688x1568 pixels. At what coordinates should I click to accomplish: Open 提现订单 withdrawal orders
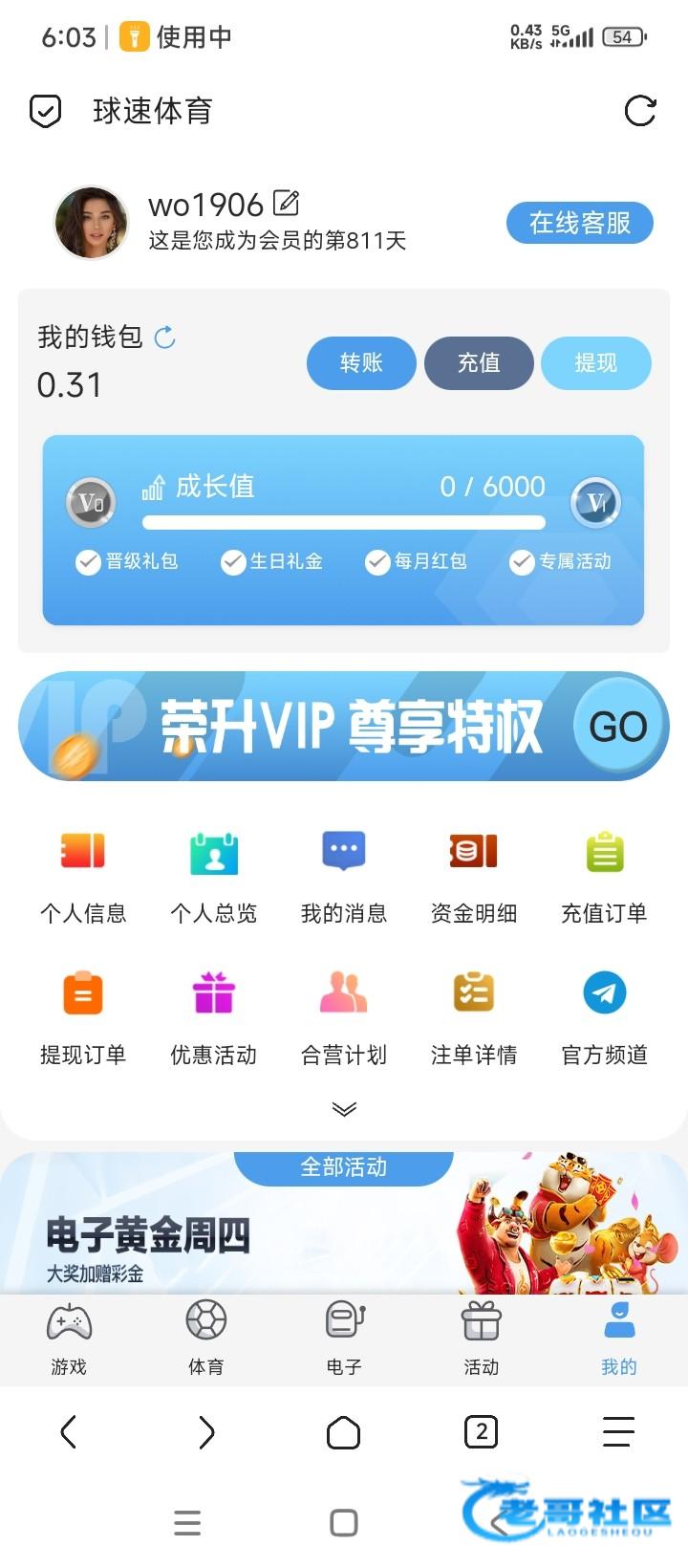[83, 1015]
